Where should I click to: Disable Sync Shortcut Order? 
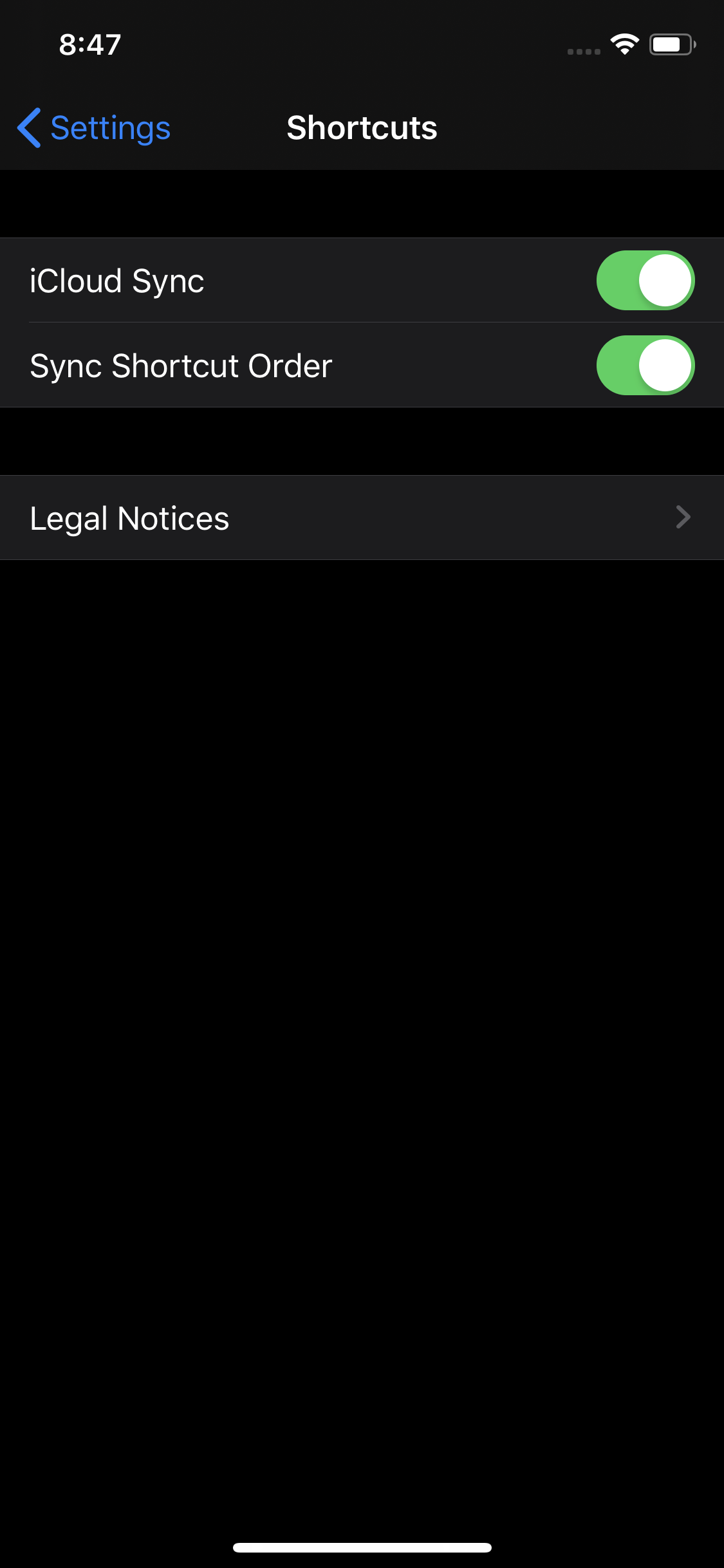tap(645, 366)
